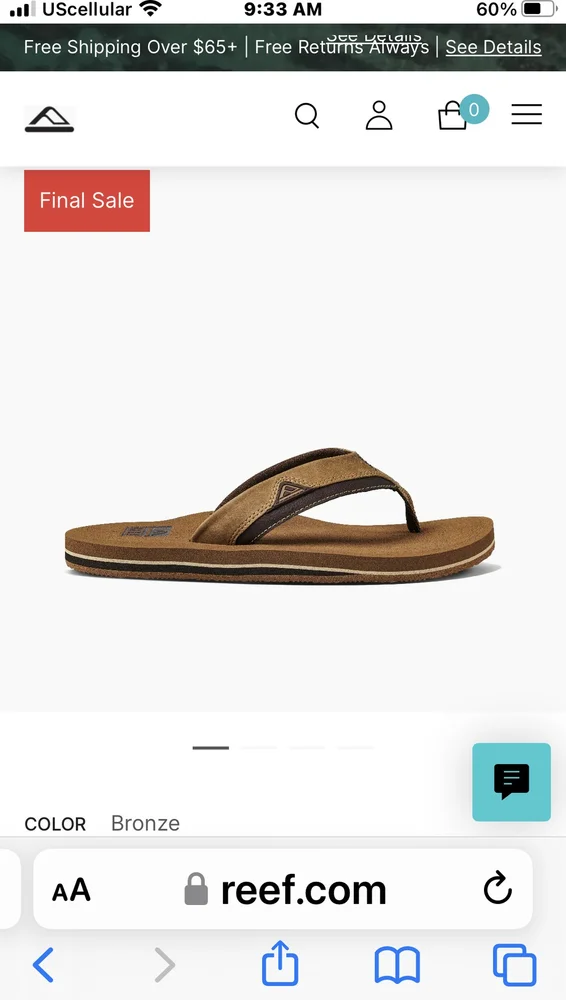The image size is (566, 1000).
Task: Tap the reef.com address bar
Action: point(283,889)
